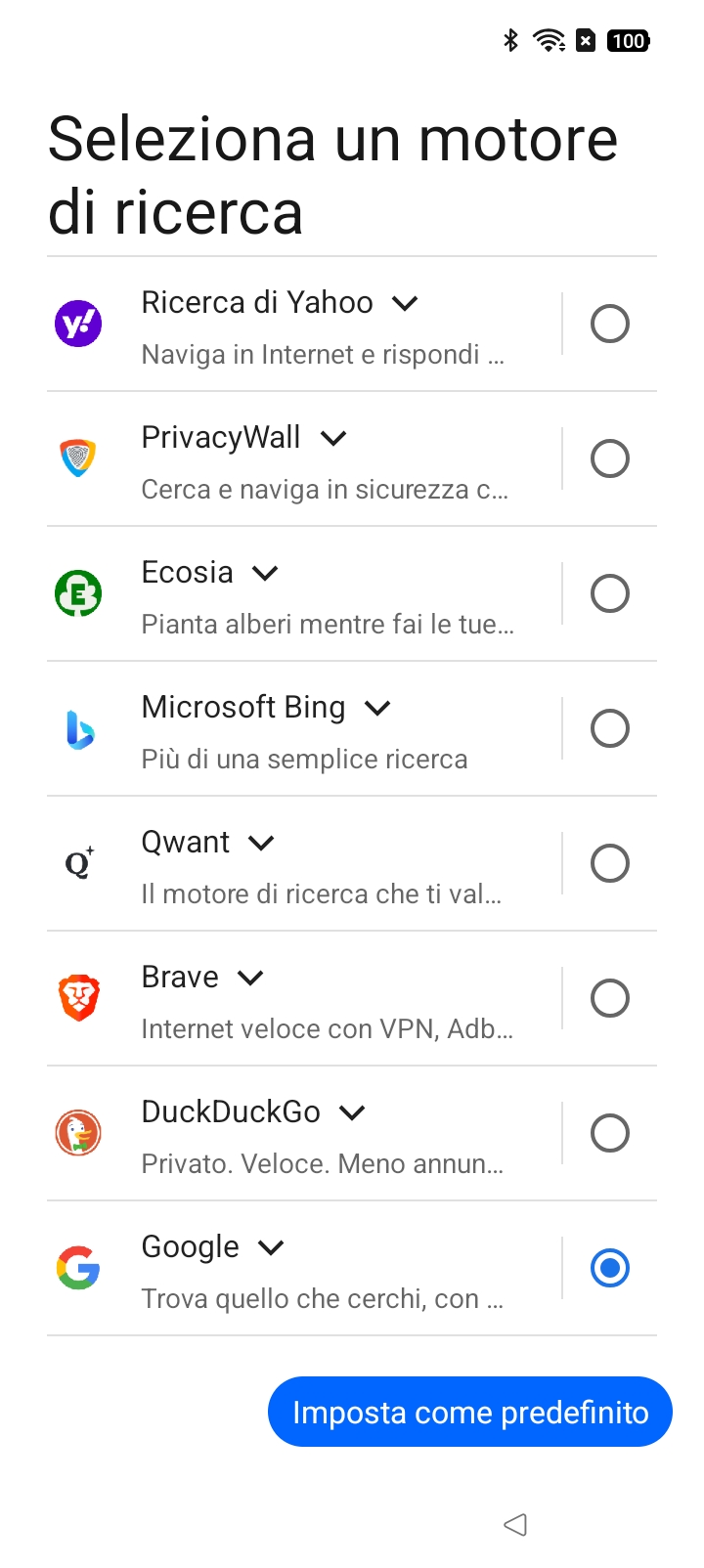Expand Microsoft Bing details
This screenshot has width=704, height=1568.
377,709
